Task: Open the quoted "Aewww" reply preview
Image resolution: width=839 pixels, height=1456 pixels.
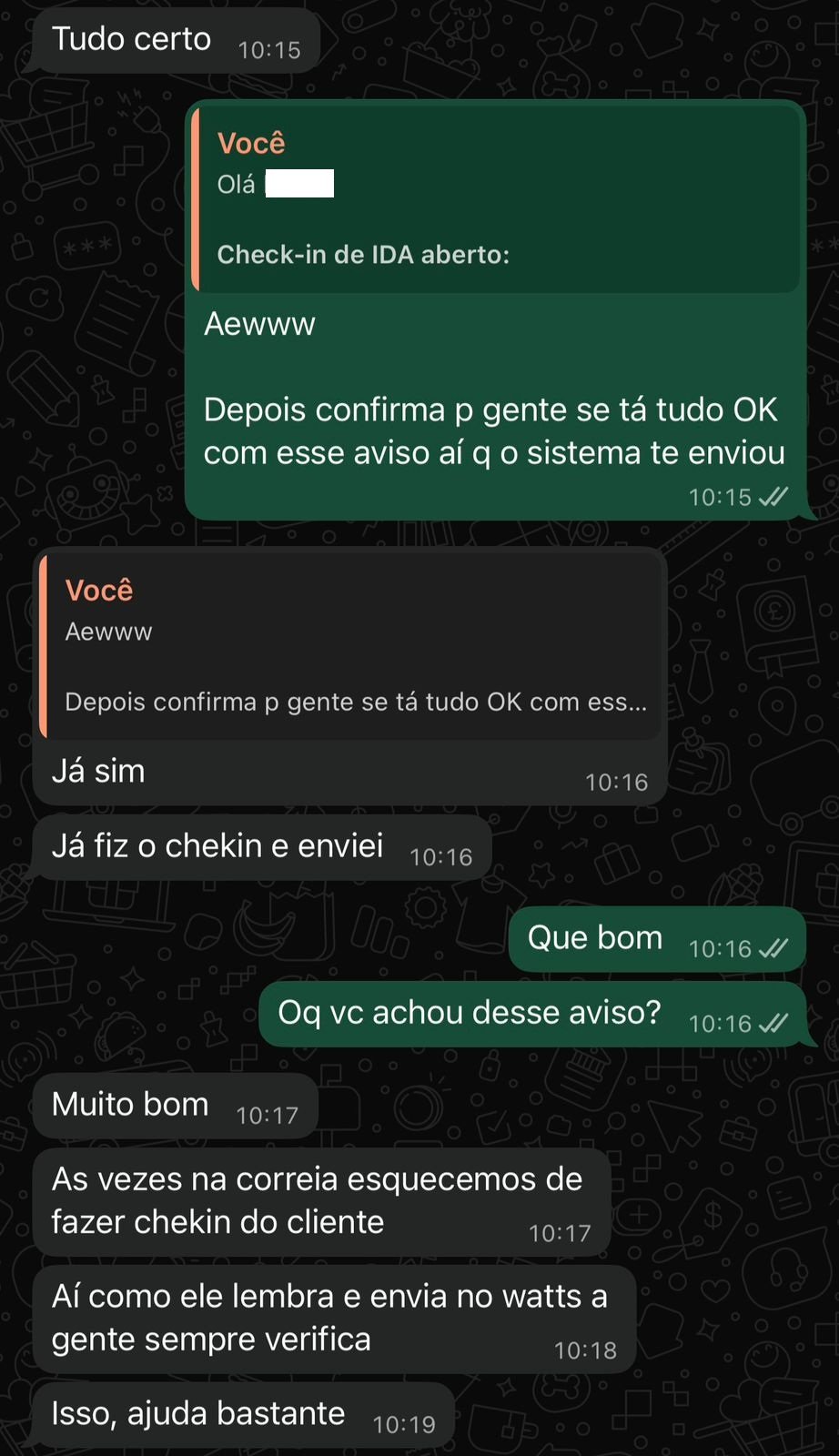Action: click(353, 645)
